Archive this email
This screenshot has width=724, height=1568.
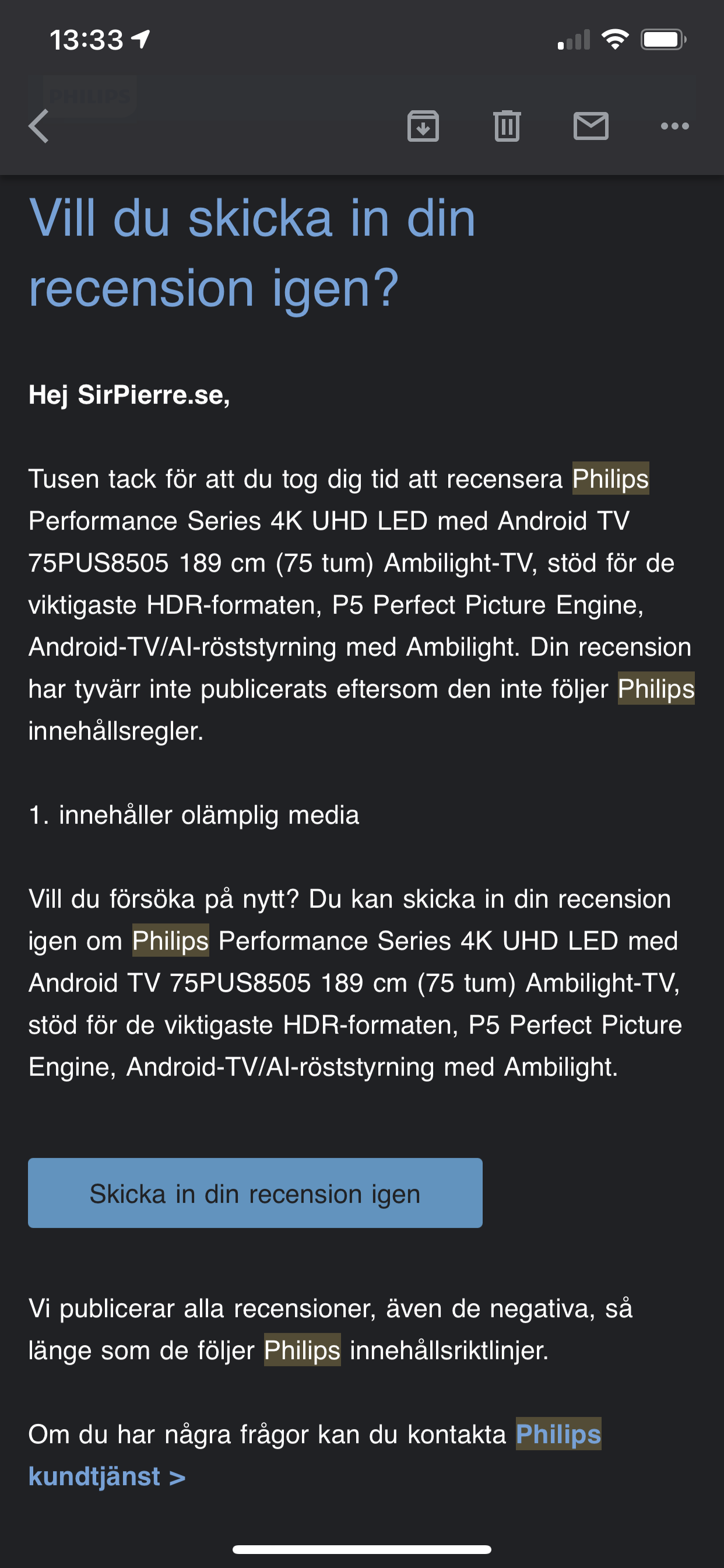(423, 127)
